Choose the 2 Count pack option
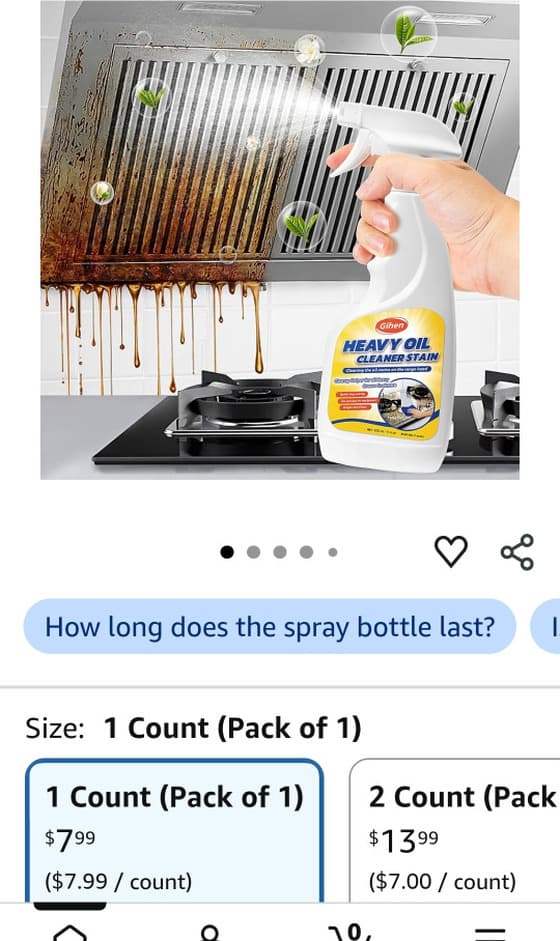The height and width of the screenshot is (941, 560). pos(455,831)
